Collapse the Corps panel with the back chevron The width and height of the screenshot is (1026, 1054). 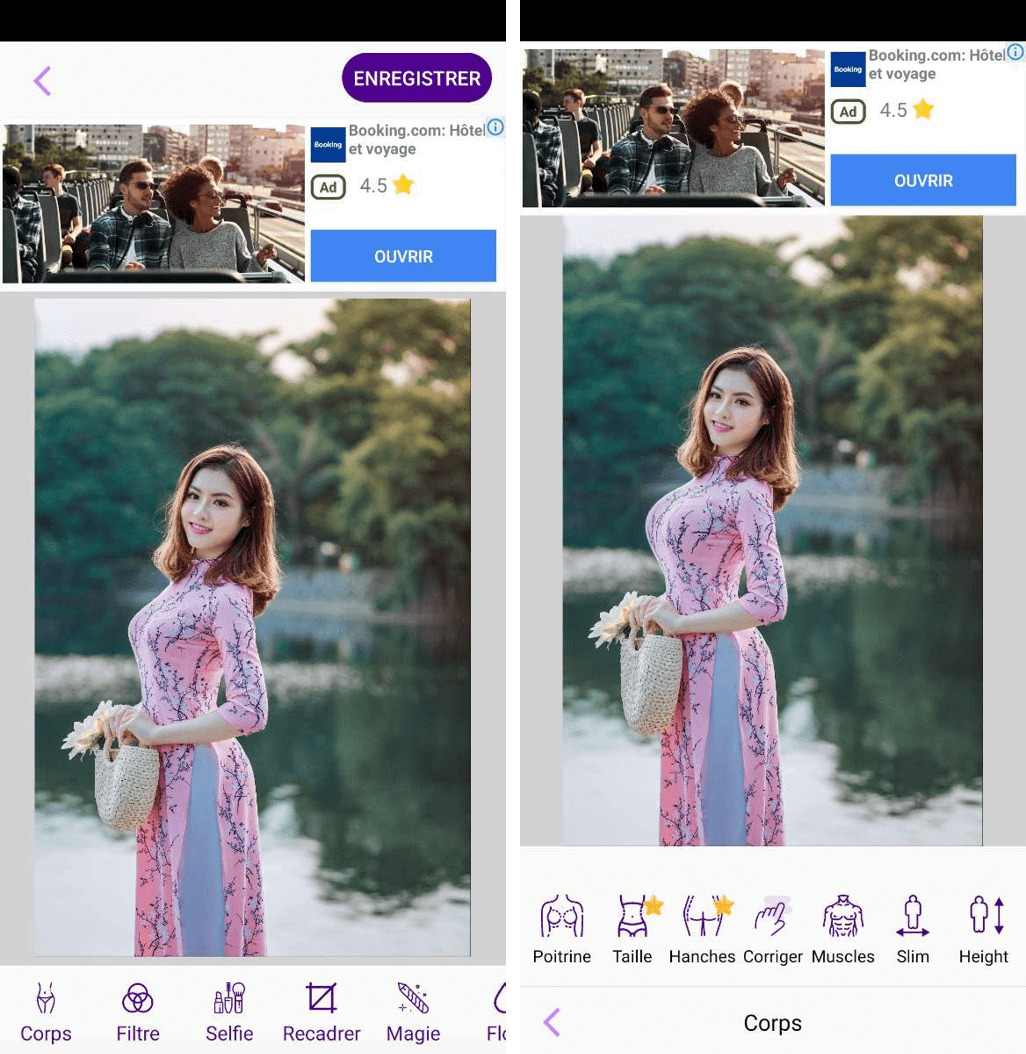pyautogui.click(x=551, y=1023)
